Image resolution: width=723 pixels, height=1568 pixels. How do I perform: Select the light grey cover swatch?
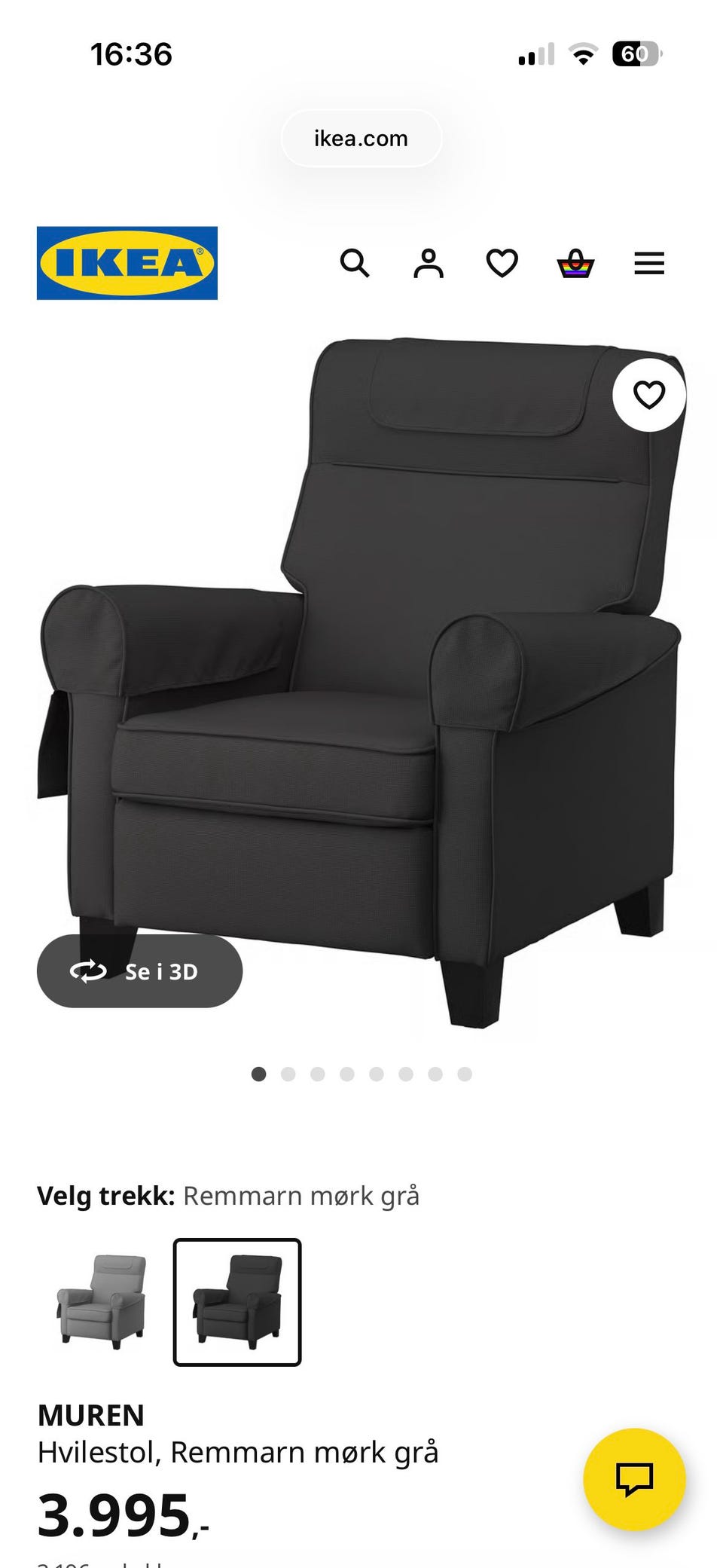102,1301
